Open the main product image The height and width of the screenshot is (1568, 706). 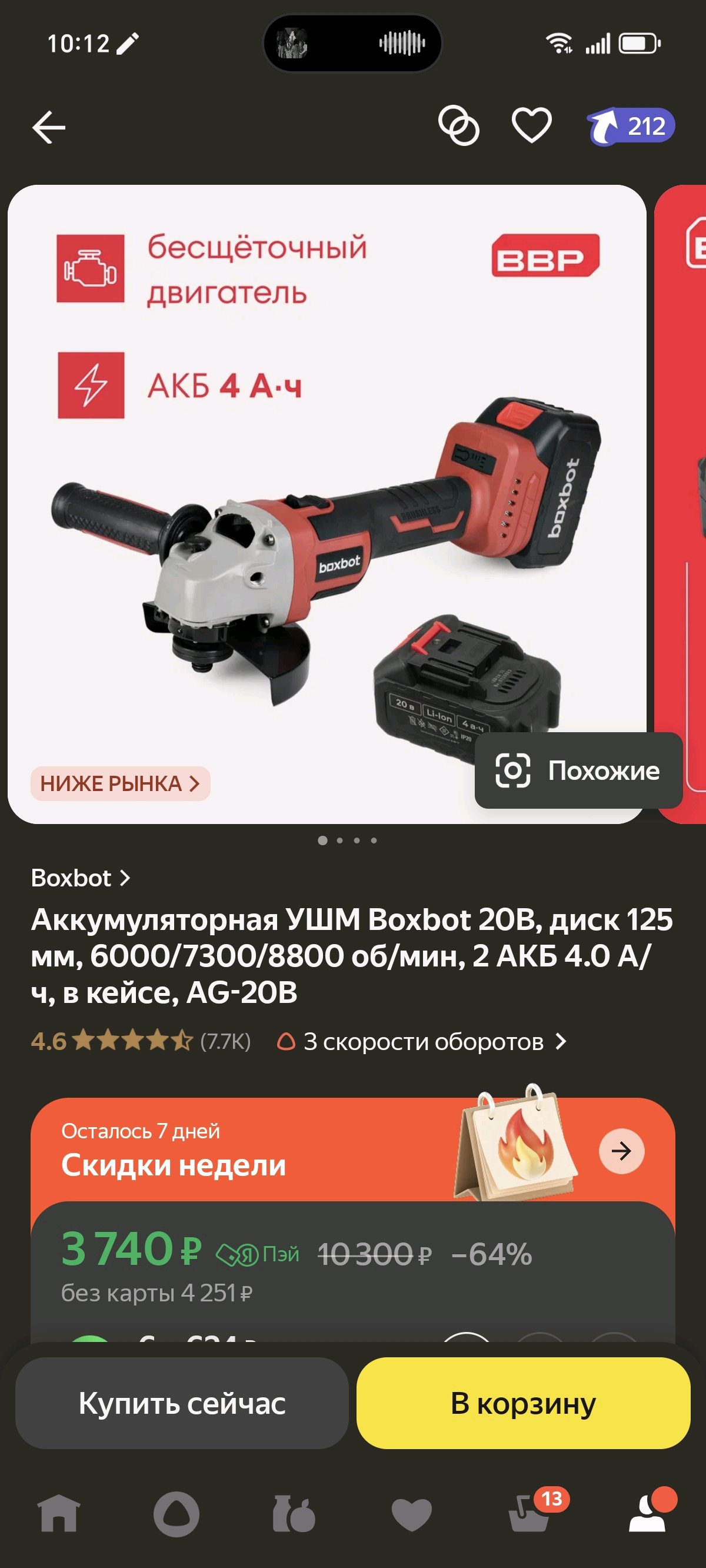pyautogui.click(x=327, y=504)
